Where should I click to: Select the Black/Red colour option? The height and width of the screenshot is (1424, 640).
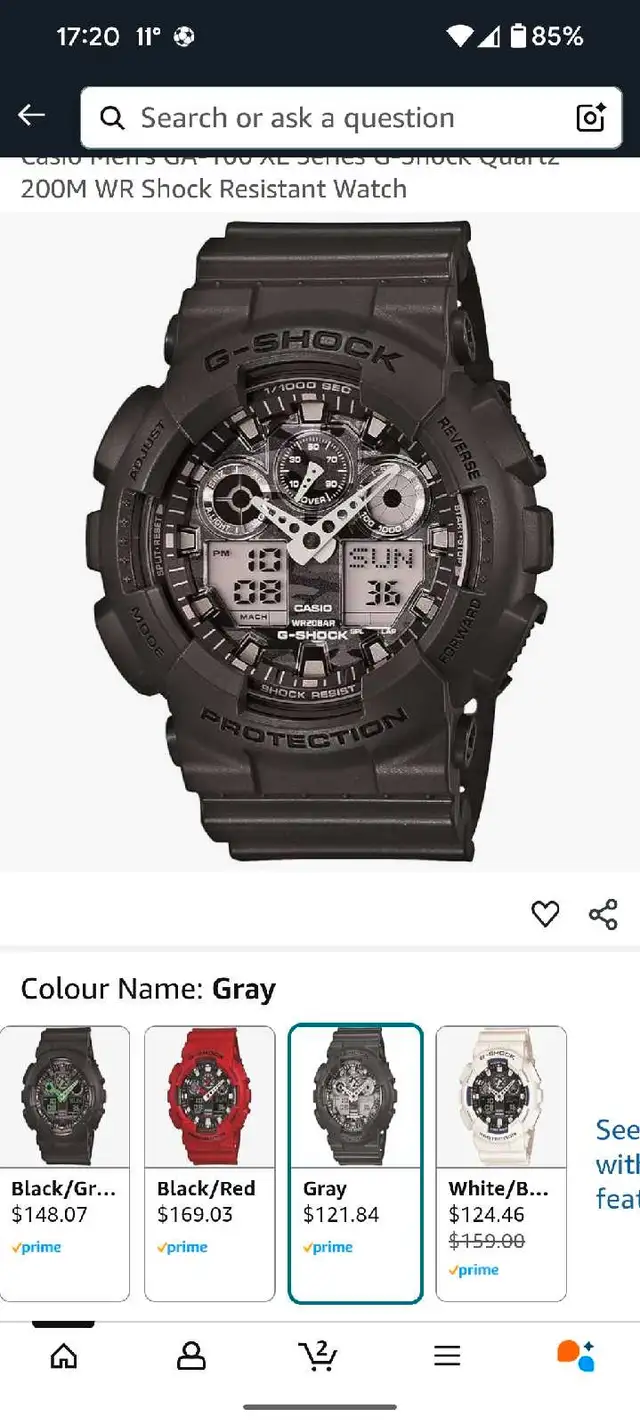coord(209,1164)
